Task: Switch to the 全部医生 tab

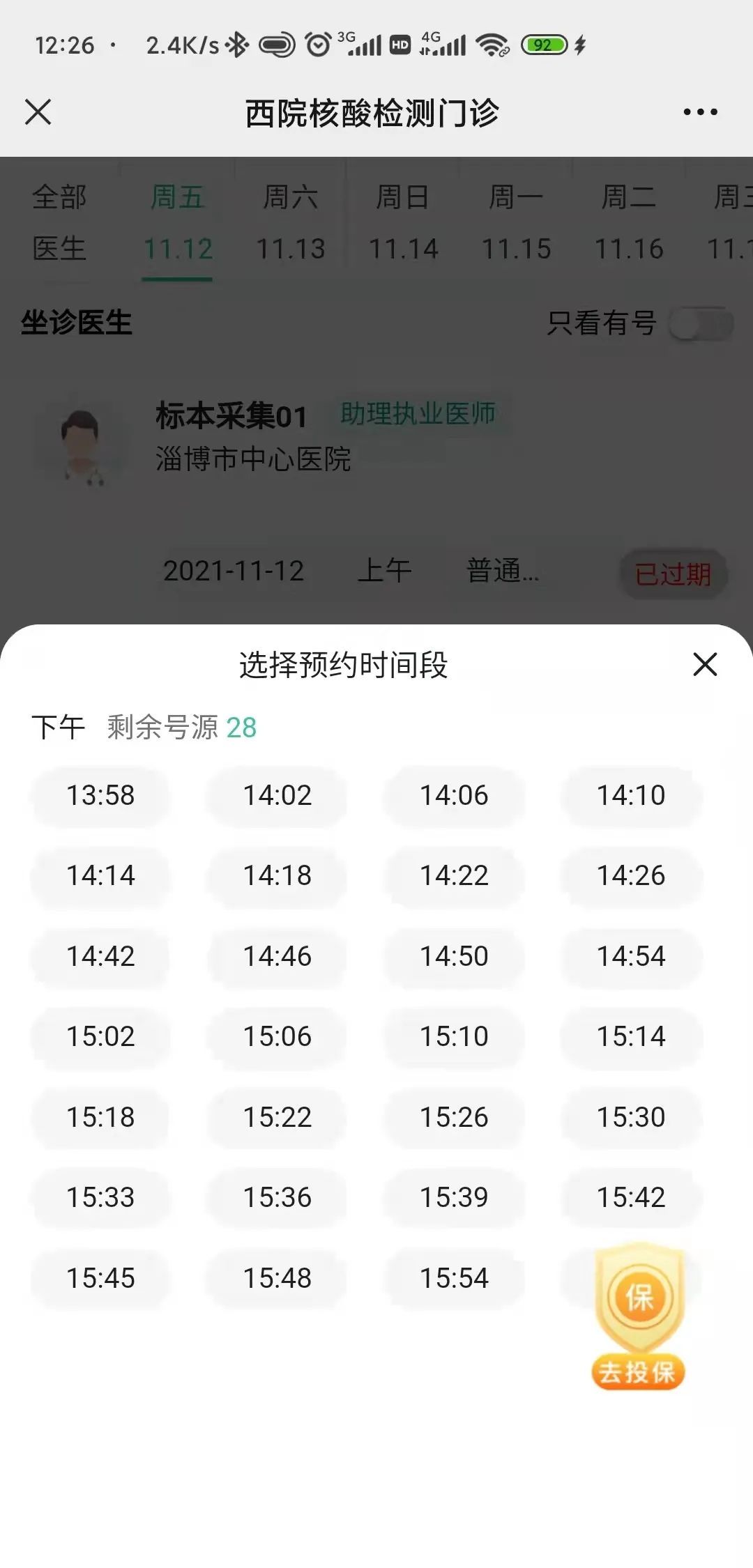Action: 59,223
